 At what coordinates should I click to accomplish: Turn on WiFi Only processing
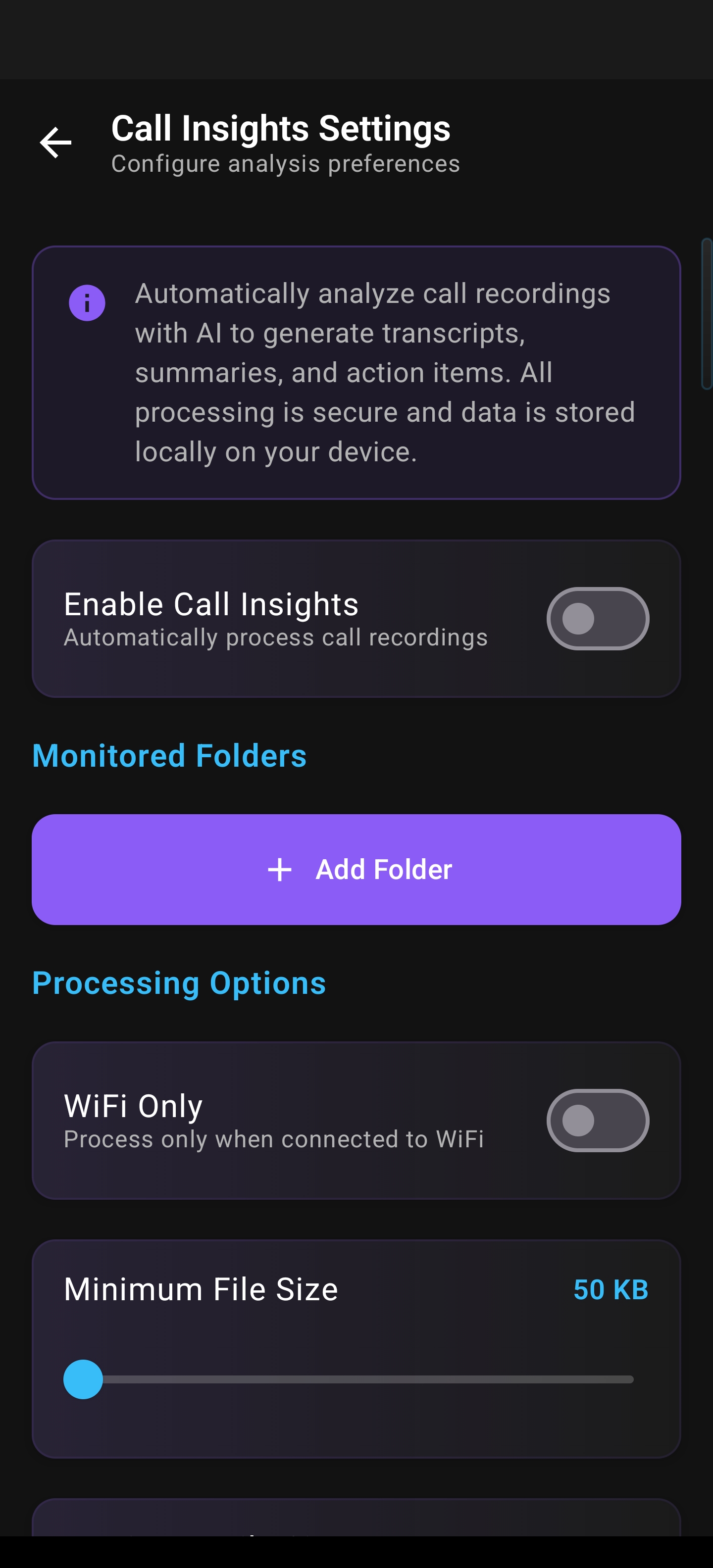(599, 1120)
